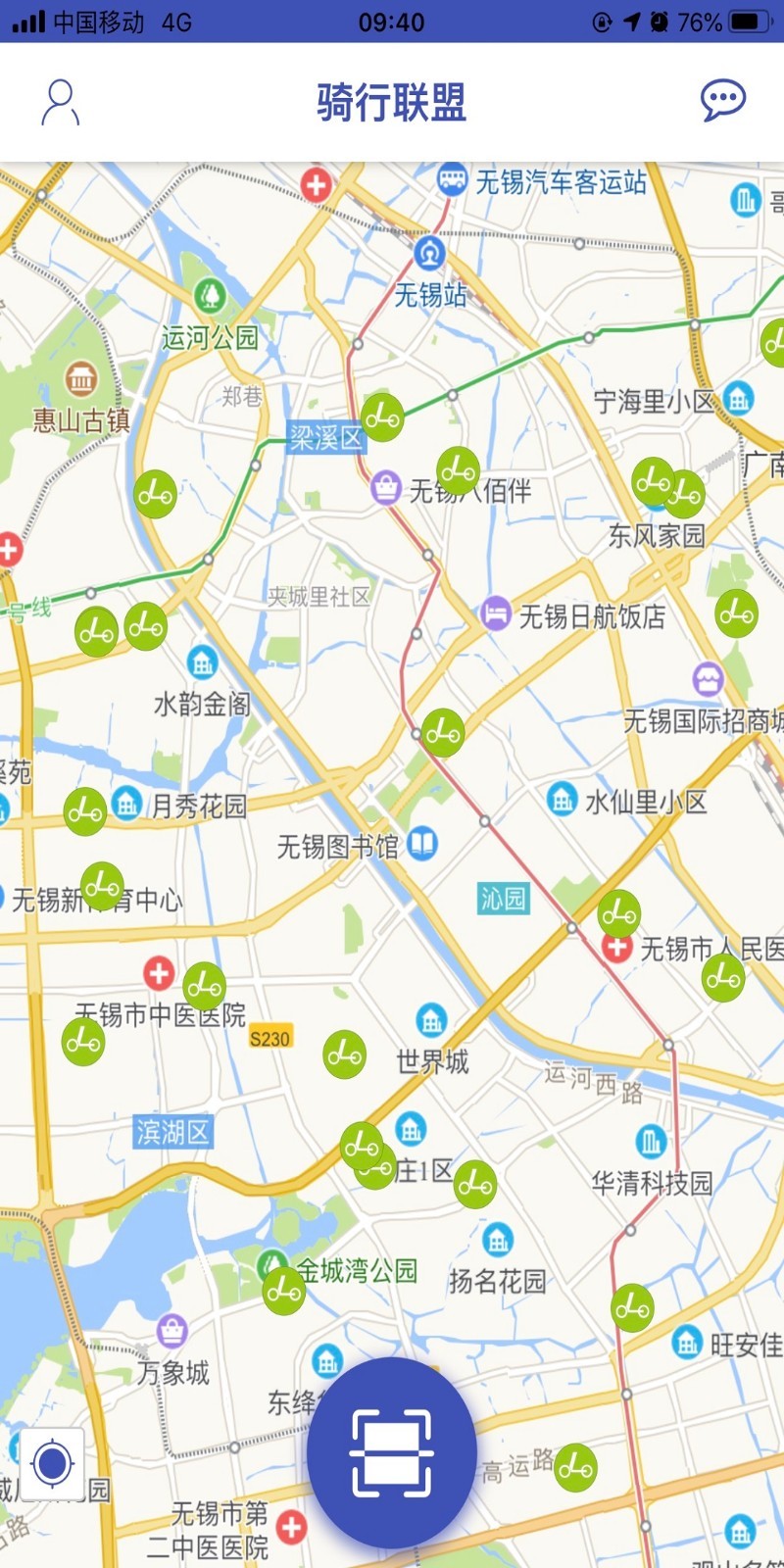
Task: Select scooter marker next to 世界城
Action: coord(345,1054)
